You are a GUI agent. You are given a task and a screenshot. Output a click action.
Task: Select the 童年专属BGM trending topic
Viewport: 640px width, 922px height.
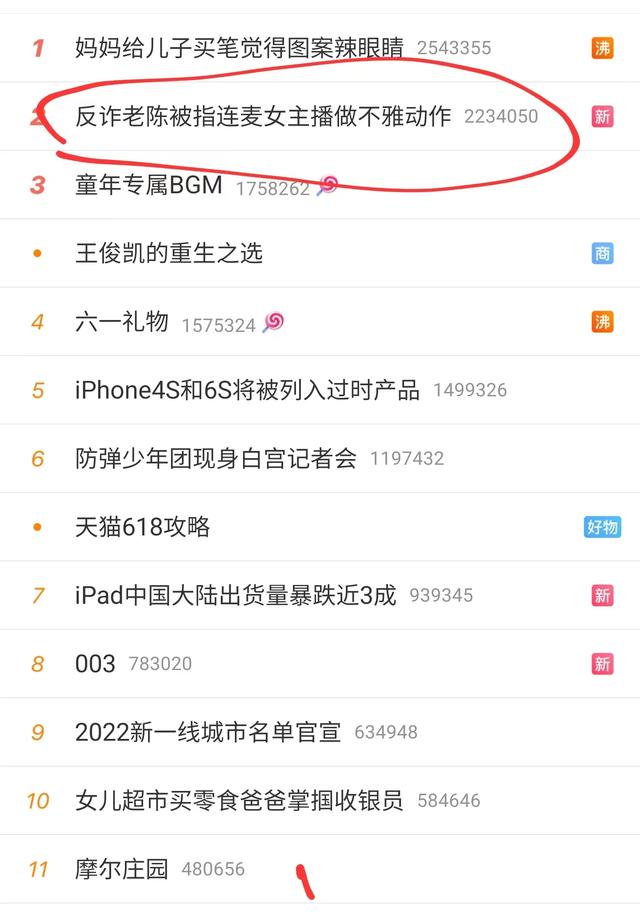(149, 185)
